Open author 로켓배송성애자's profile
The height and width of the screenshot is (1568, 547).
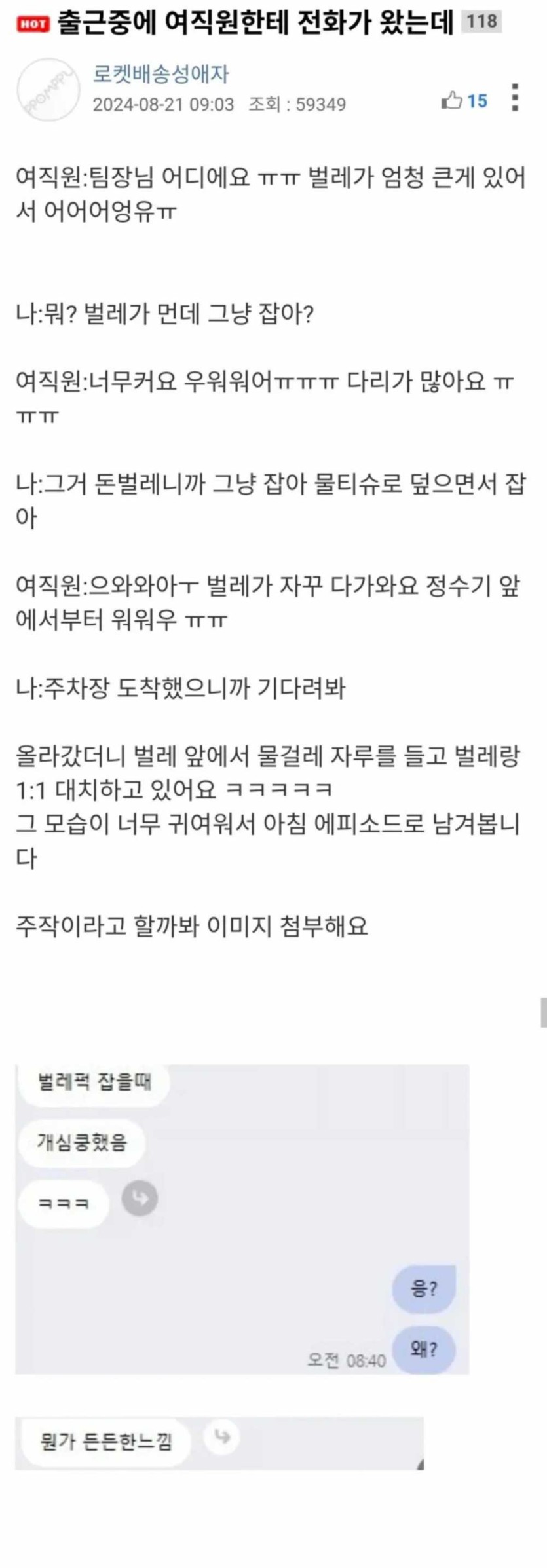coord(160,74)
